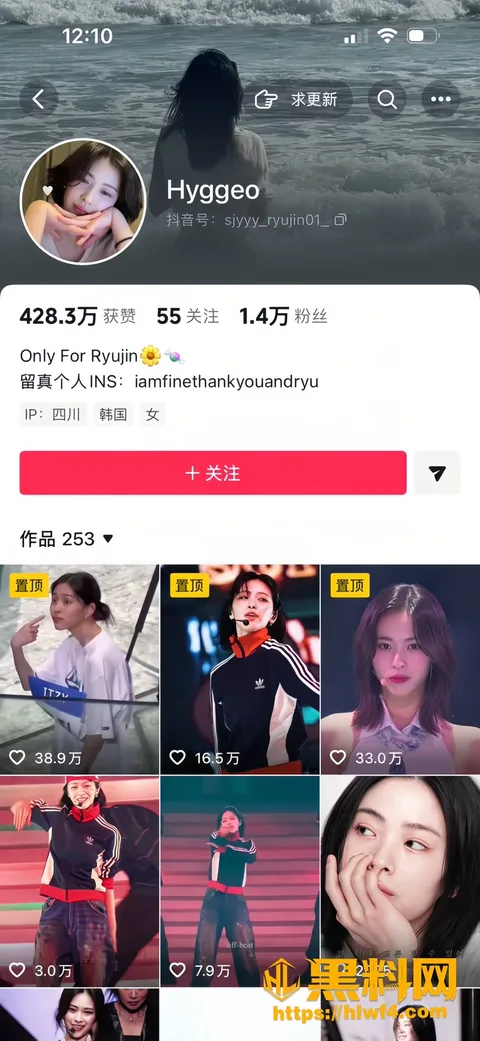
Task: Play the video with 7.9万 likes
Action: click(240, 882)
